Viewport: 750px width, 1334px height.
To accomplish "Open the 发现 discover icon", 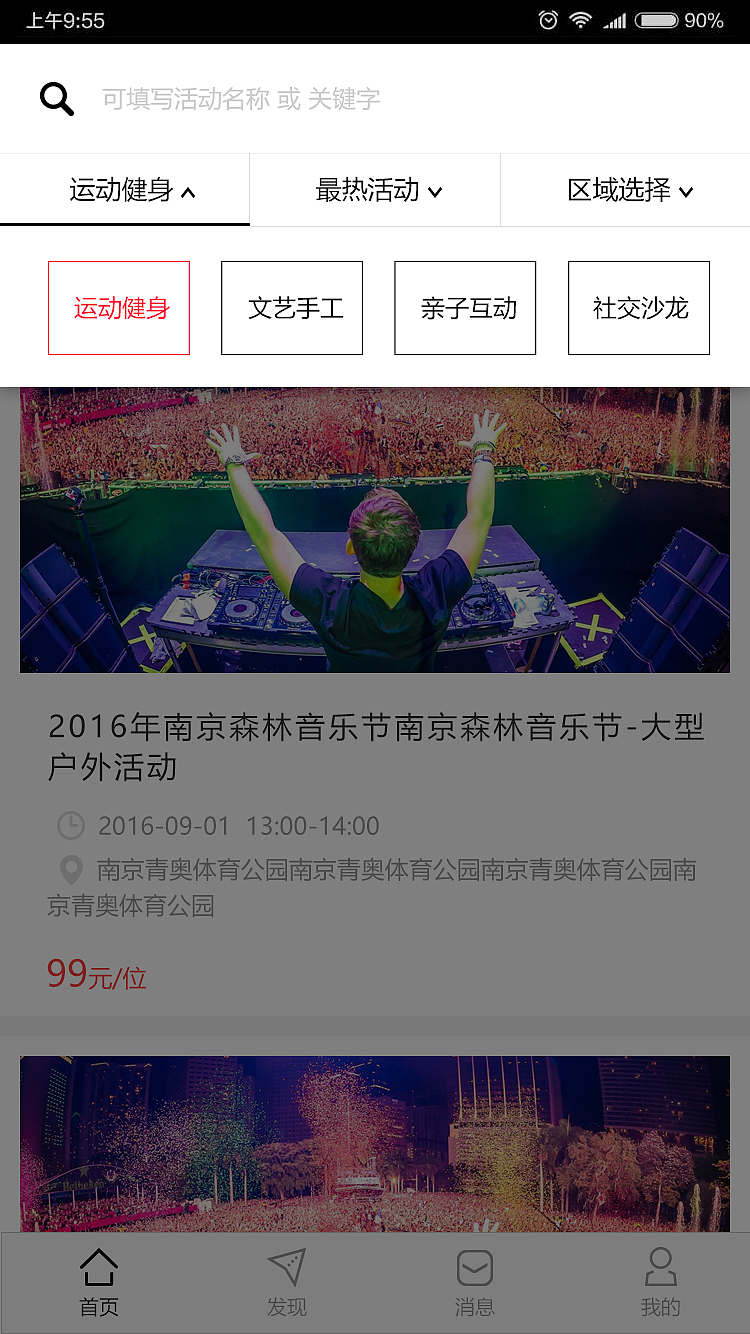I will click(x=286, y=1265).
